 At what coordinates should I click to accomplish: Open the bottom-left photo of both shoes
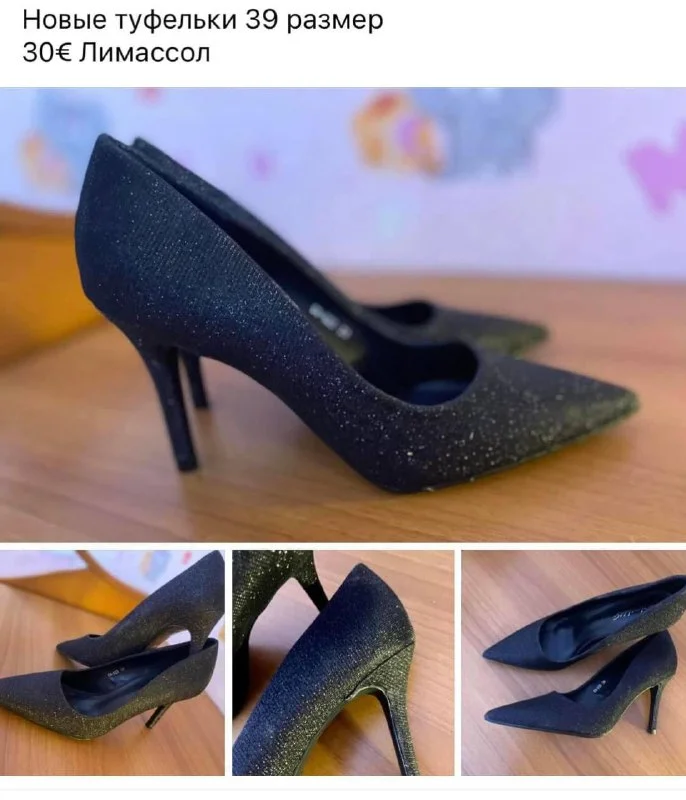(112, 662)
